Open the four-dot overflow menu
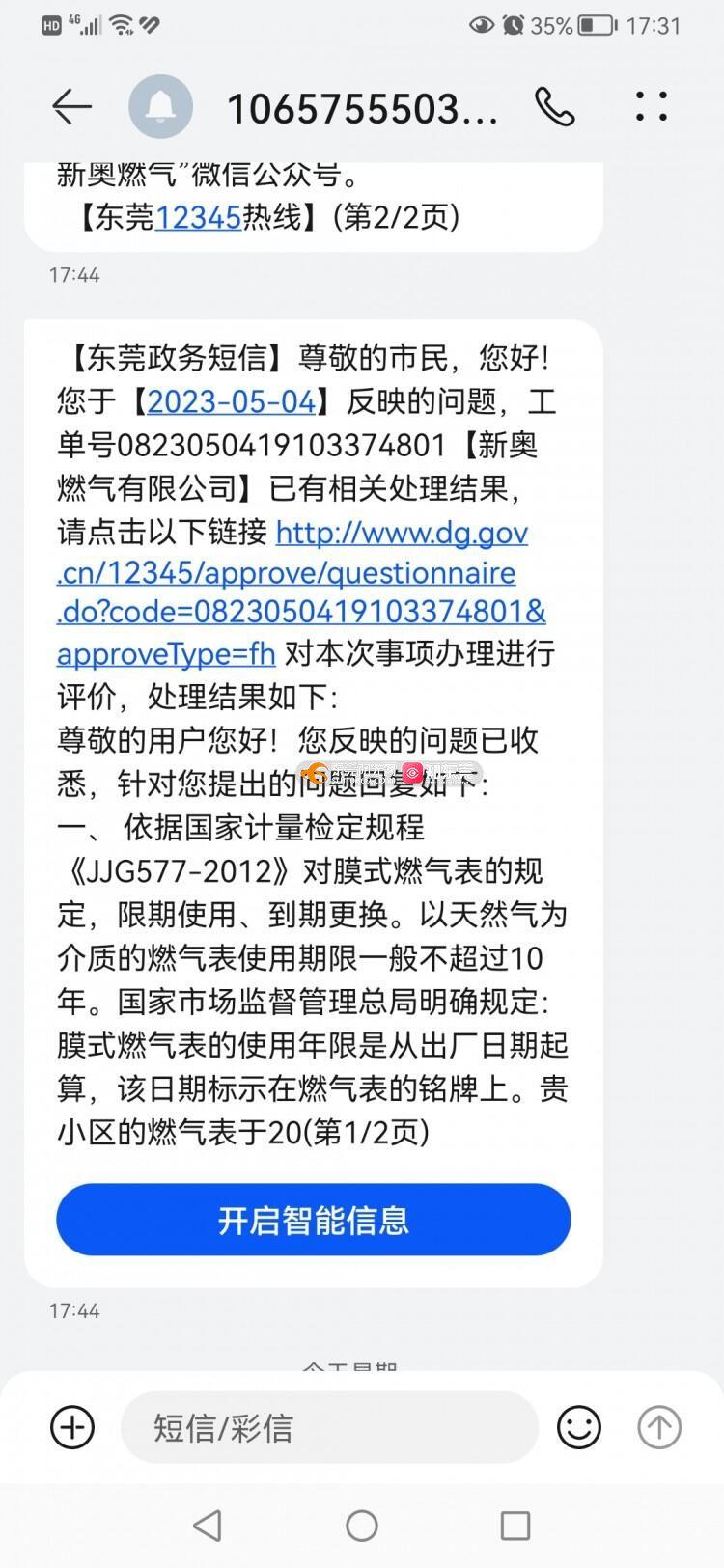This screenshot has height=1568, width=724. click(x=652, y=107)
